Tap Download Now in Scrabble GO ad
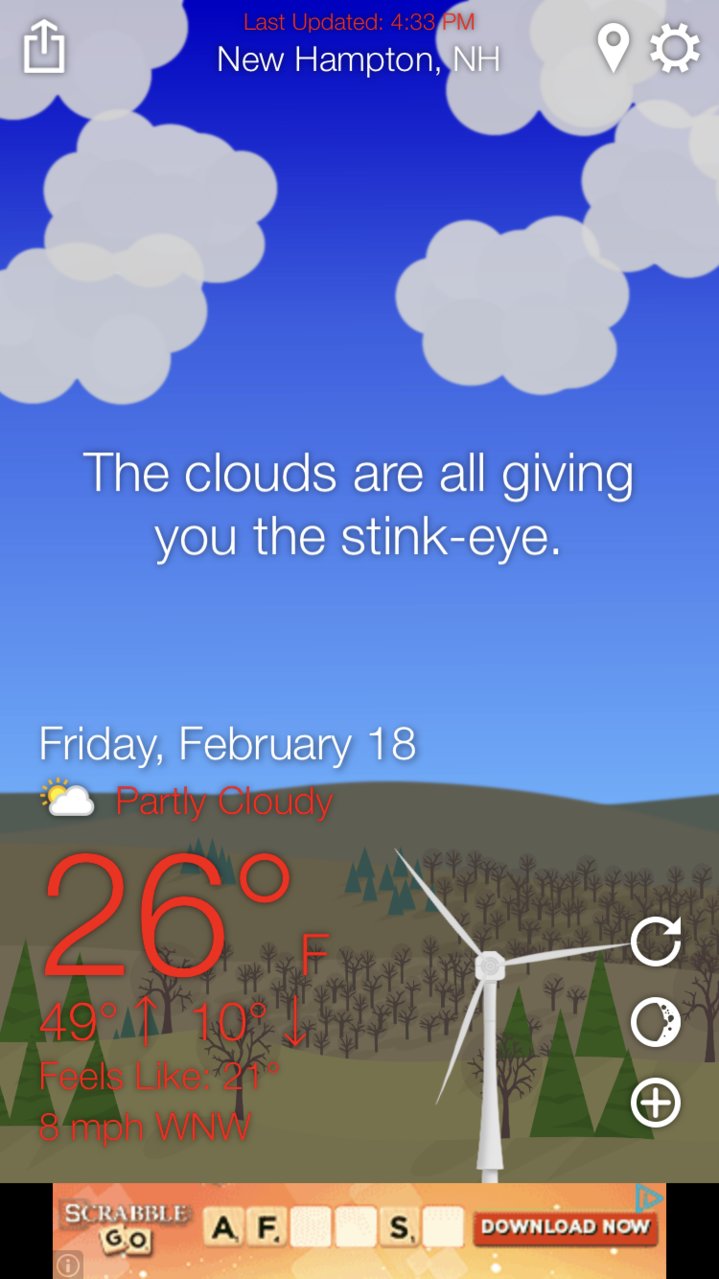The height and width of the screenshot is (1279, 719). 565,1228
